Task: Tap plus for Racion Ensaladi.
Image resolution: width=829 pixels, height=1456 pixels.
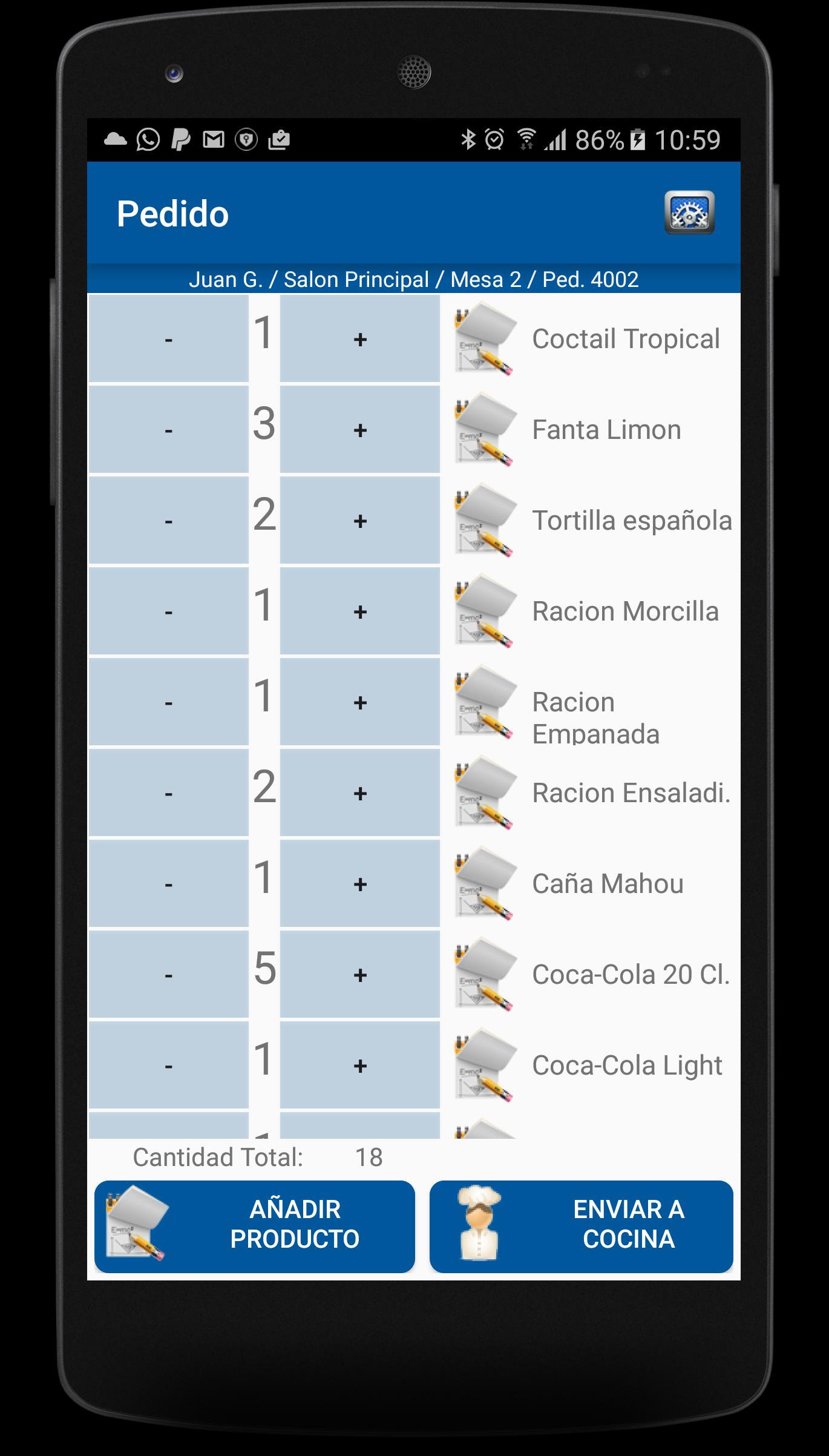Action: point(360,792)
